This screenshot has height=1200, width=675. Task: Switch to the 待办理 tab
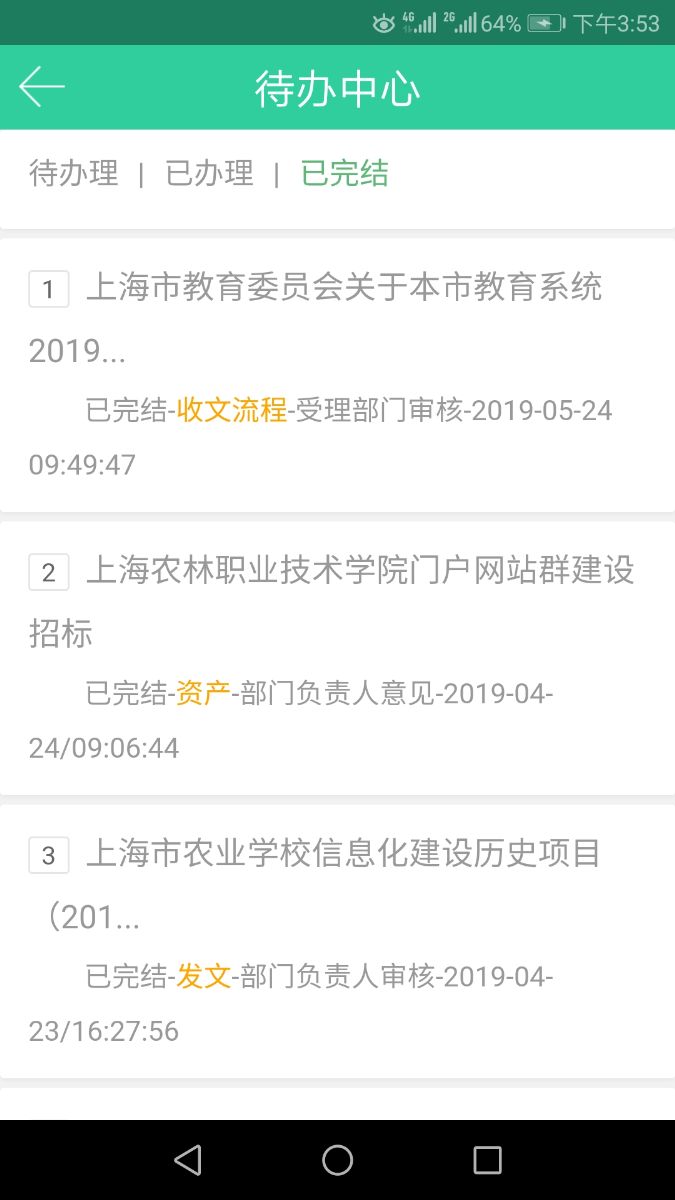pos(74,174)
